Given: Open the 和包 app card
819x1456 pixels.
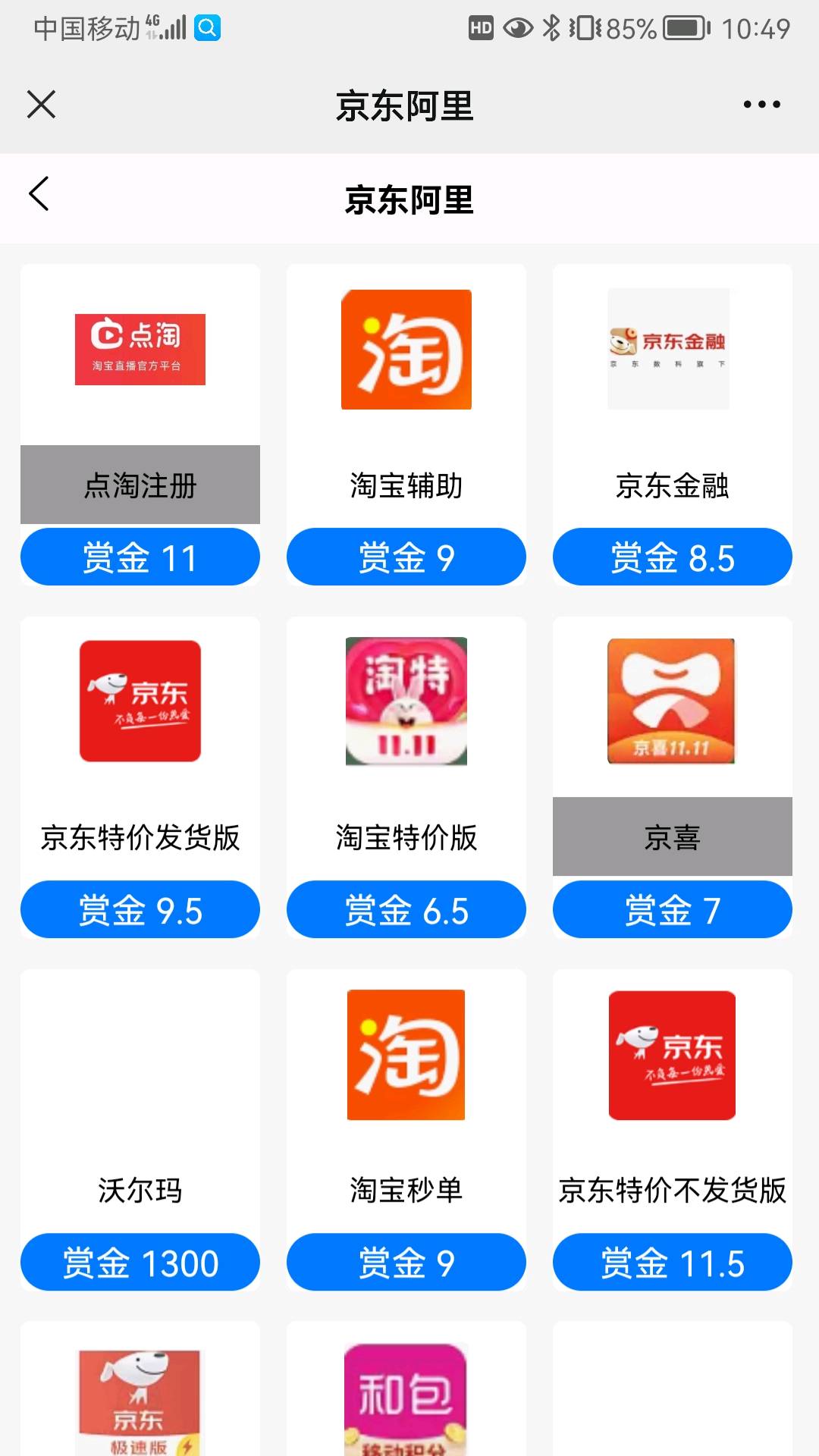Looking at the screenshot, I should [x=406, y=1399].
